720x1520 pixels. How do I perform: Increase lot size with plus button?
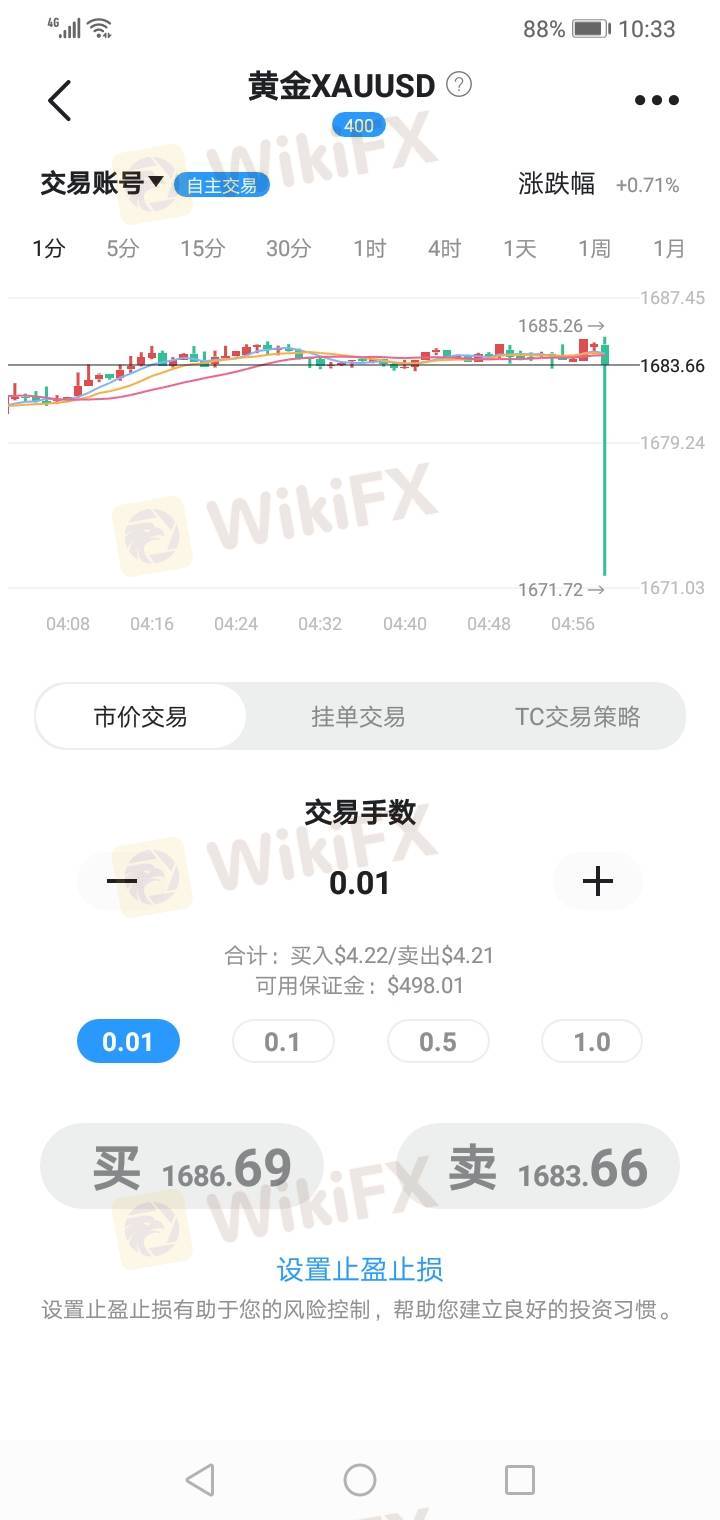pyautogui.click(x=598, y=881)
